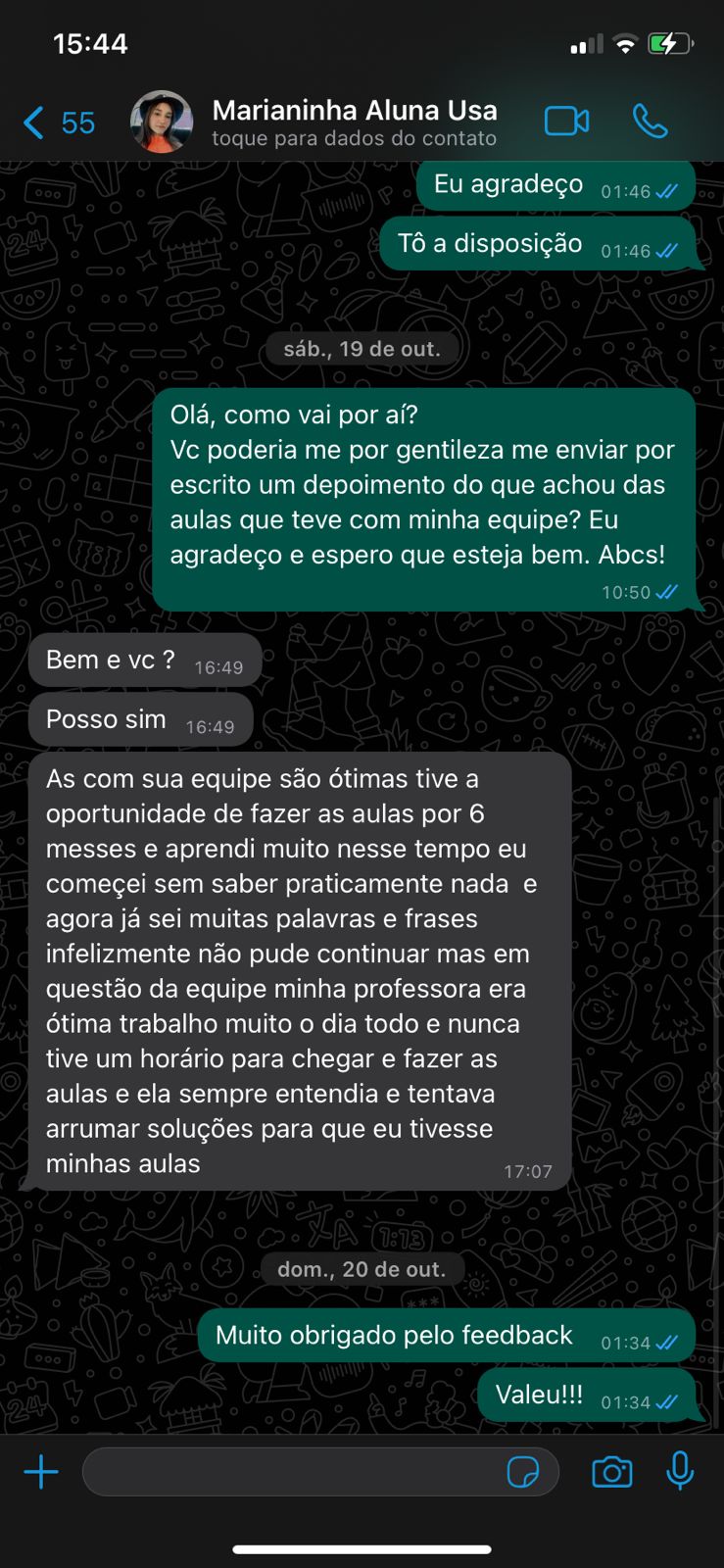Open the sticker picker in message bar
This screenshot has width=724, height=1568.
pyautogui.click(x=527, y=1472)
